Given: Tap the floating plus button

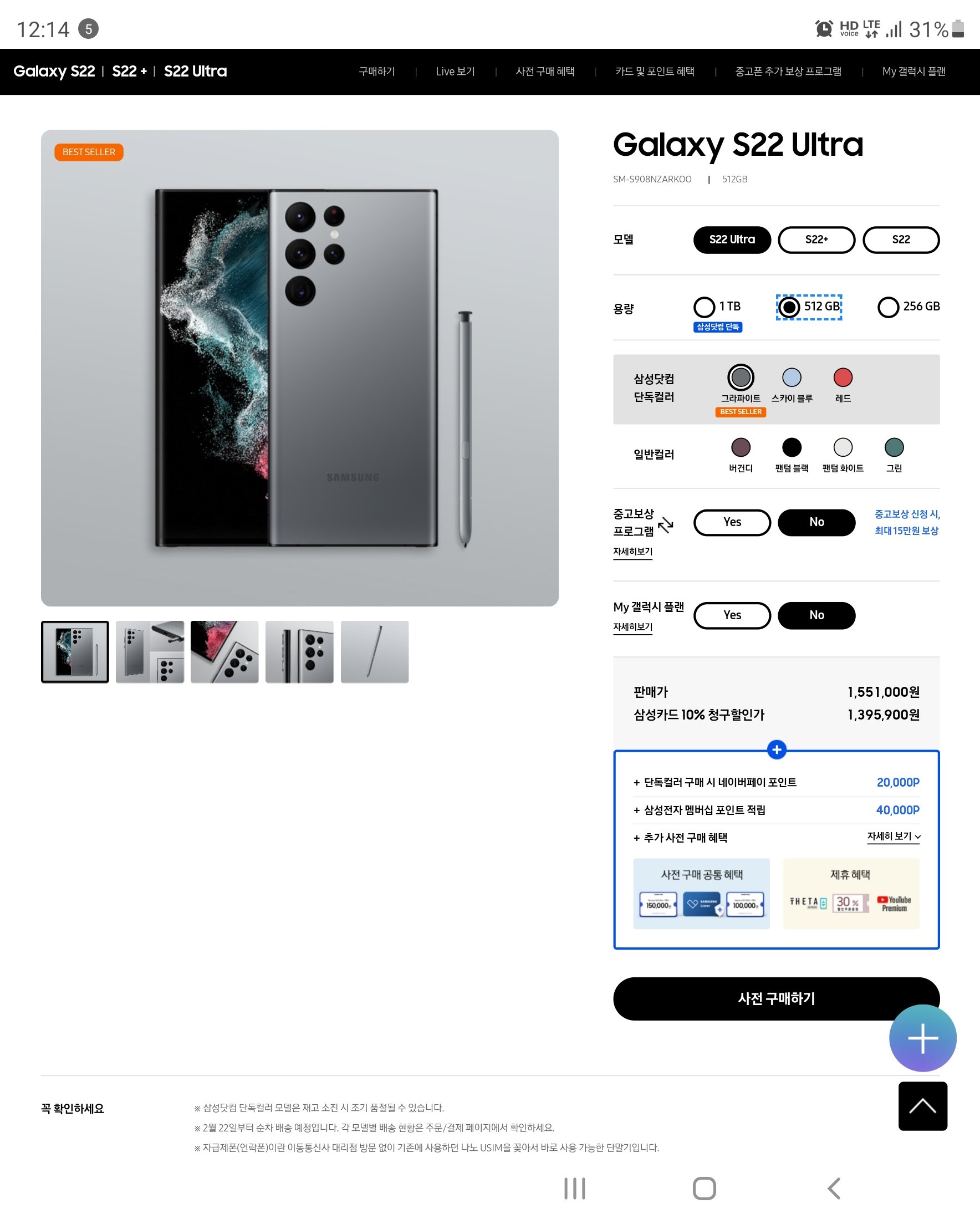Looking at the screenshot, I should click(922, 1038).
